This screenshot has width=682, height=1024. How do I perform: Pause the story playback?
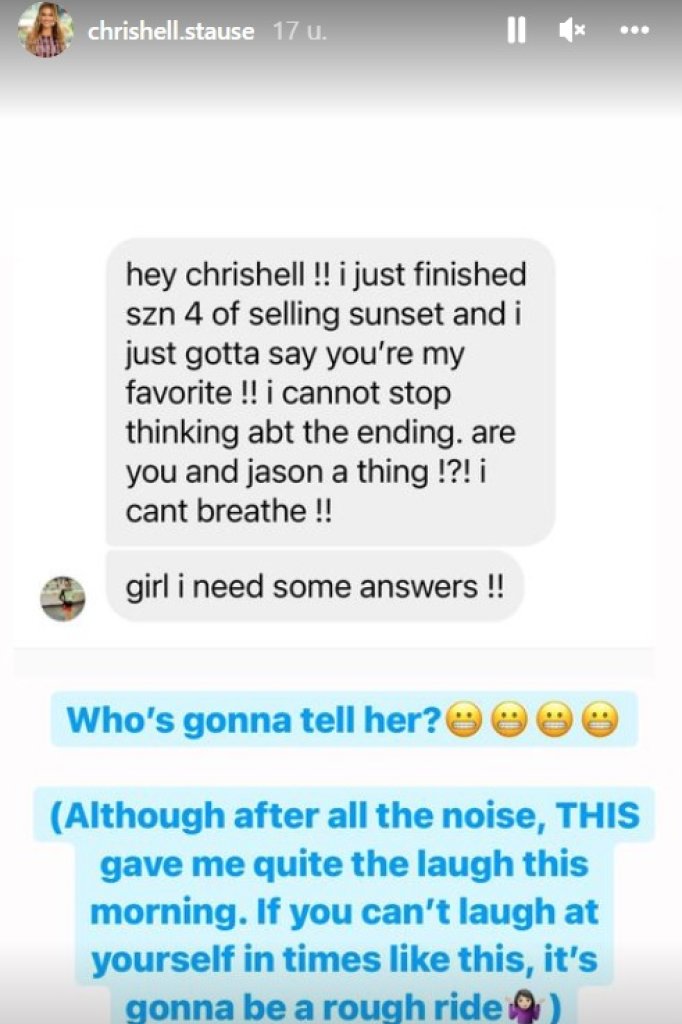click(516, 31)
